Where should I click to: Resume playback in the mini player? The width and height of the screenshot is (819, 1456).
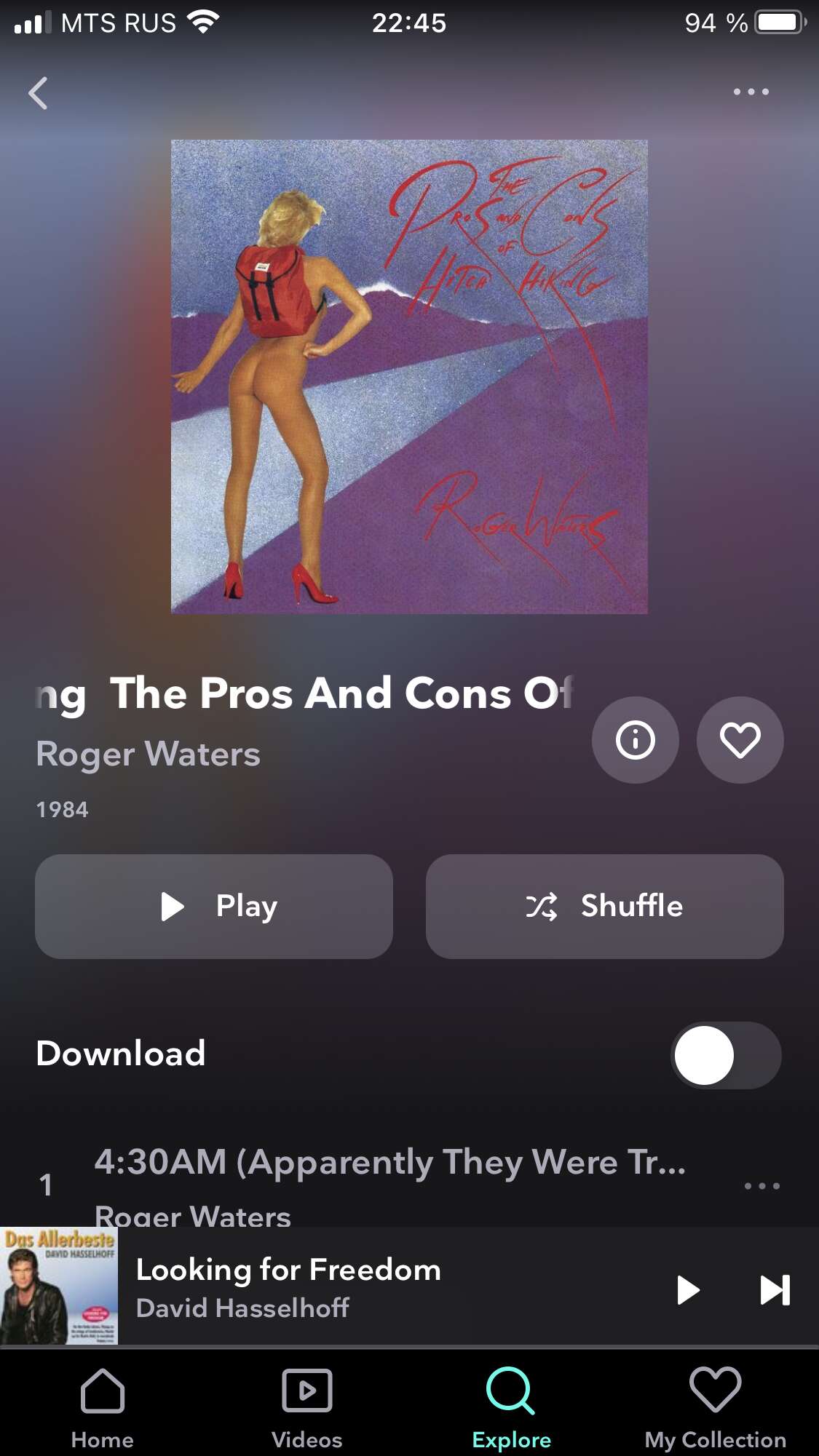pyautogui.click(x=688, y=1289)
